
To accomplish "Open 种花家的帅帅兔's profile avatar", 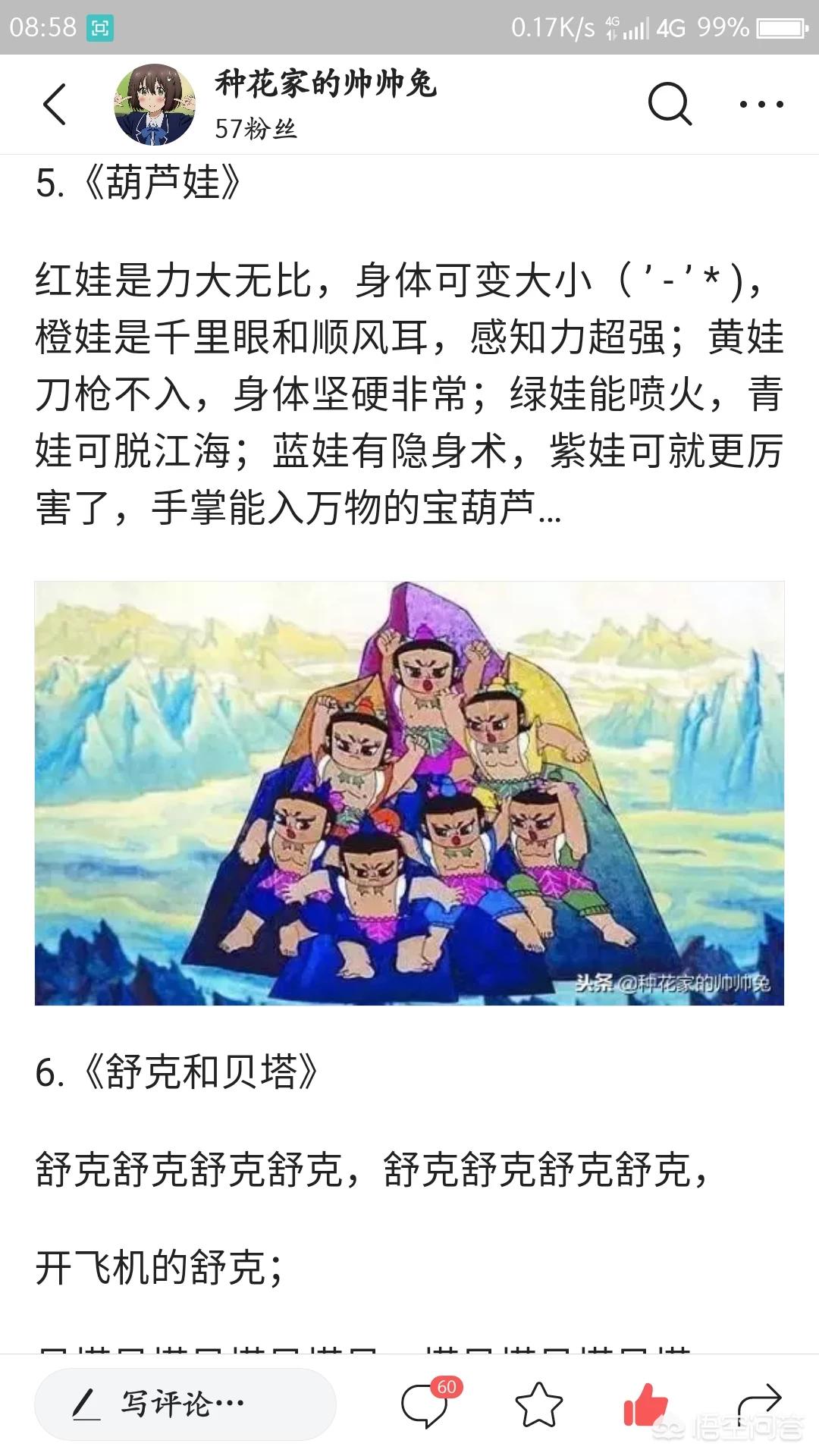I will coord(155,104).
